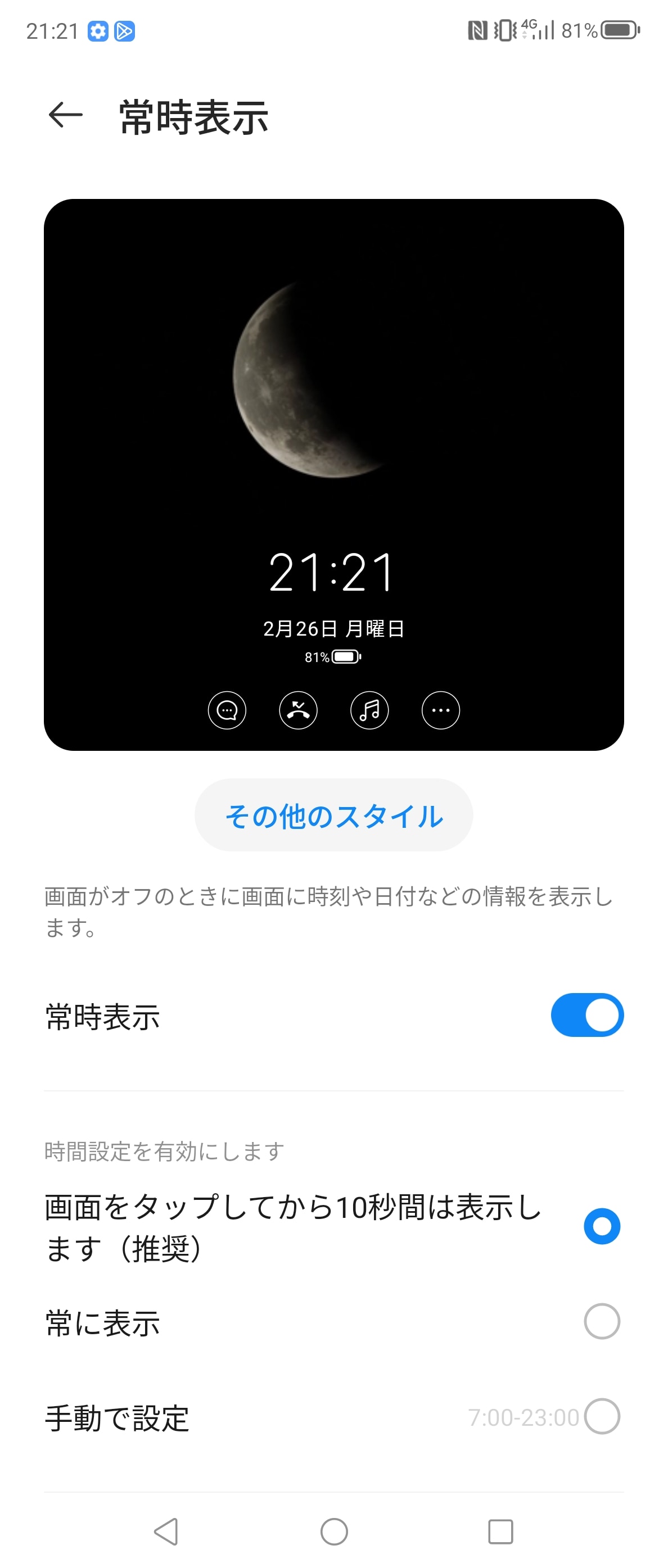Go back from the 常時表示 screen

coord(65,115)
